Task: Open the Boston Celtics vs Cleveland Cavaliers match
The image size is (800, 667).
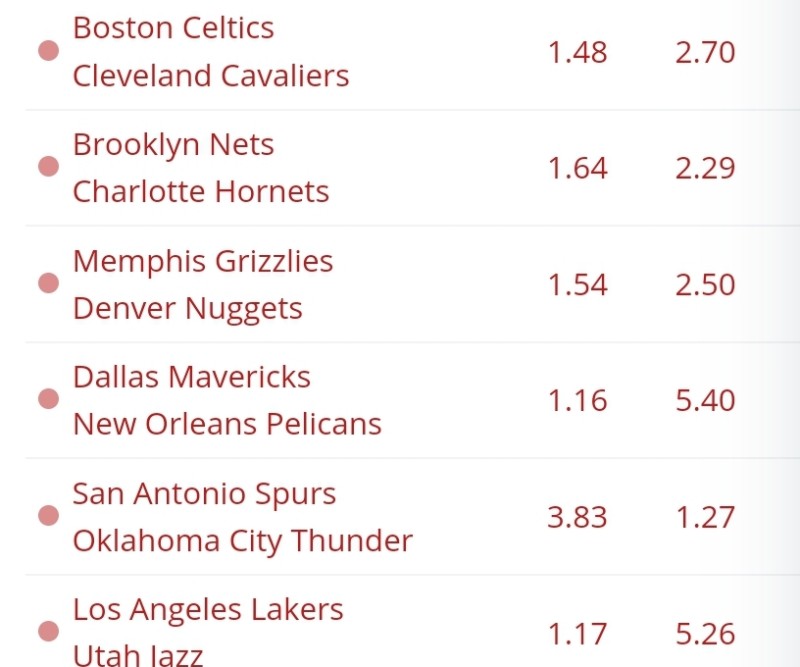Action: click(x=210, y=52)
